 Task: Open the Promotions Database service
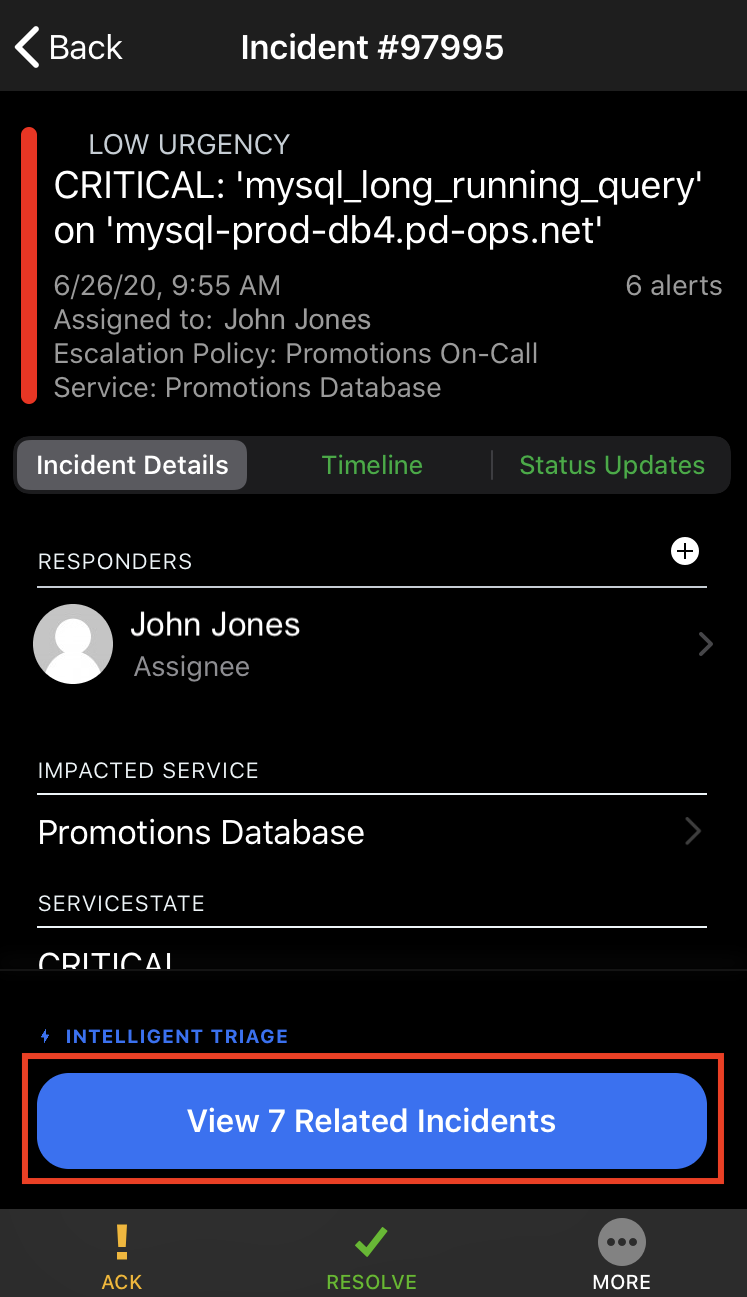coord(370,832)
